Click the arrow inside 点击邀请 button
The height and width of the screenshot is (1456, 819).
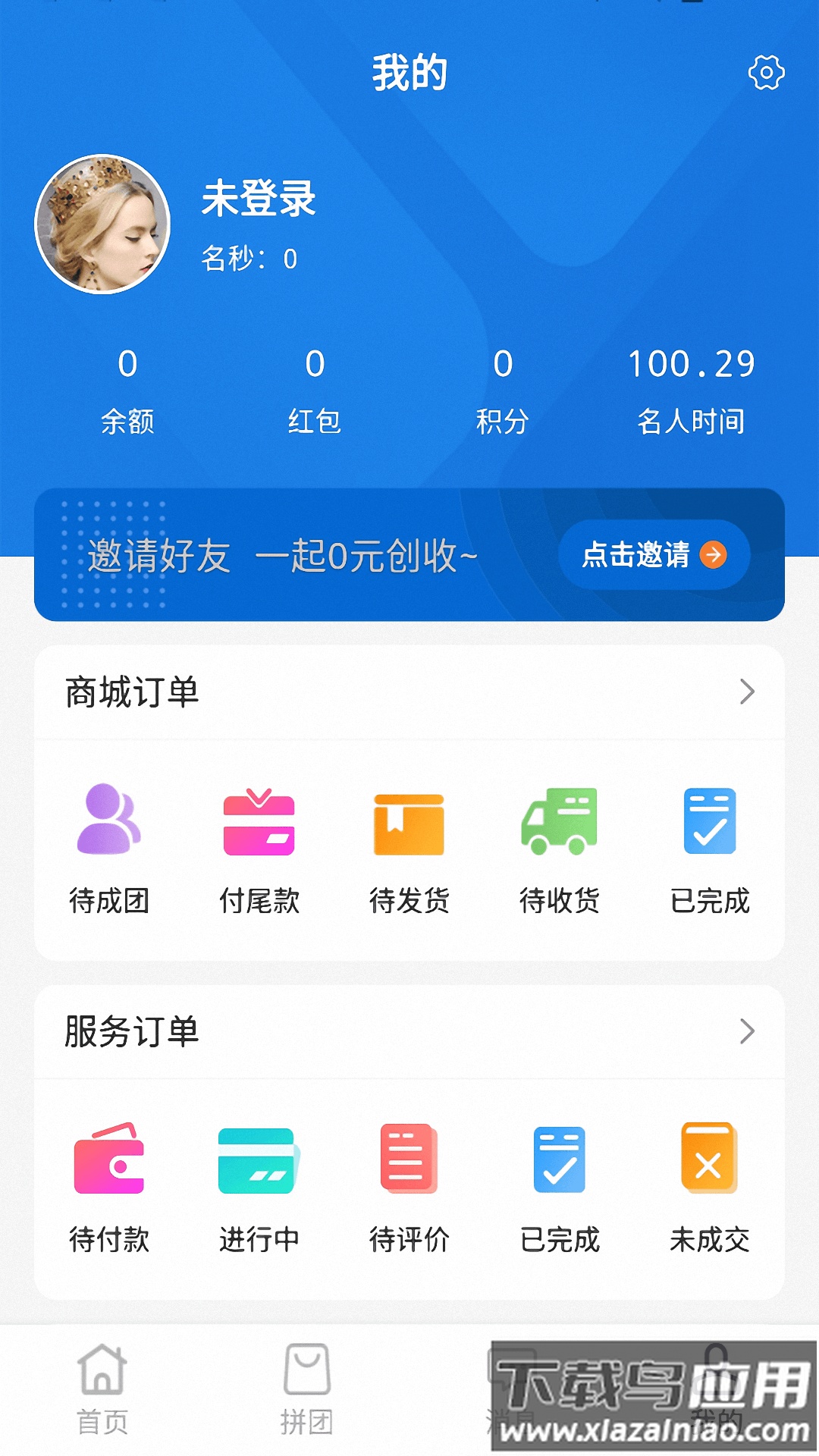[713, 555]
